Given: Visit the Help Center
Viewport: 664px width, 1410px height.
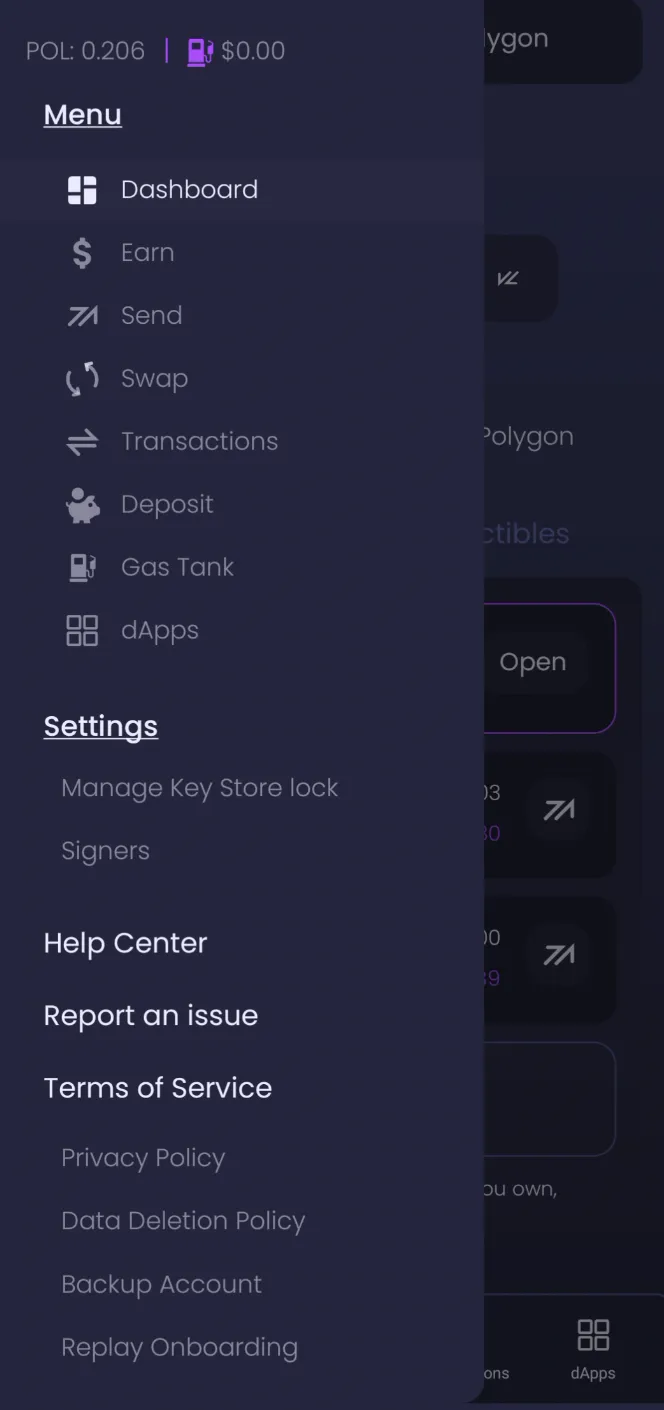Looking at the screenshot, I should click(125, 943).
